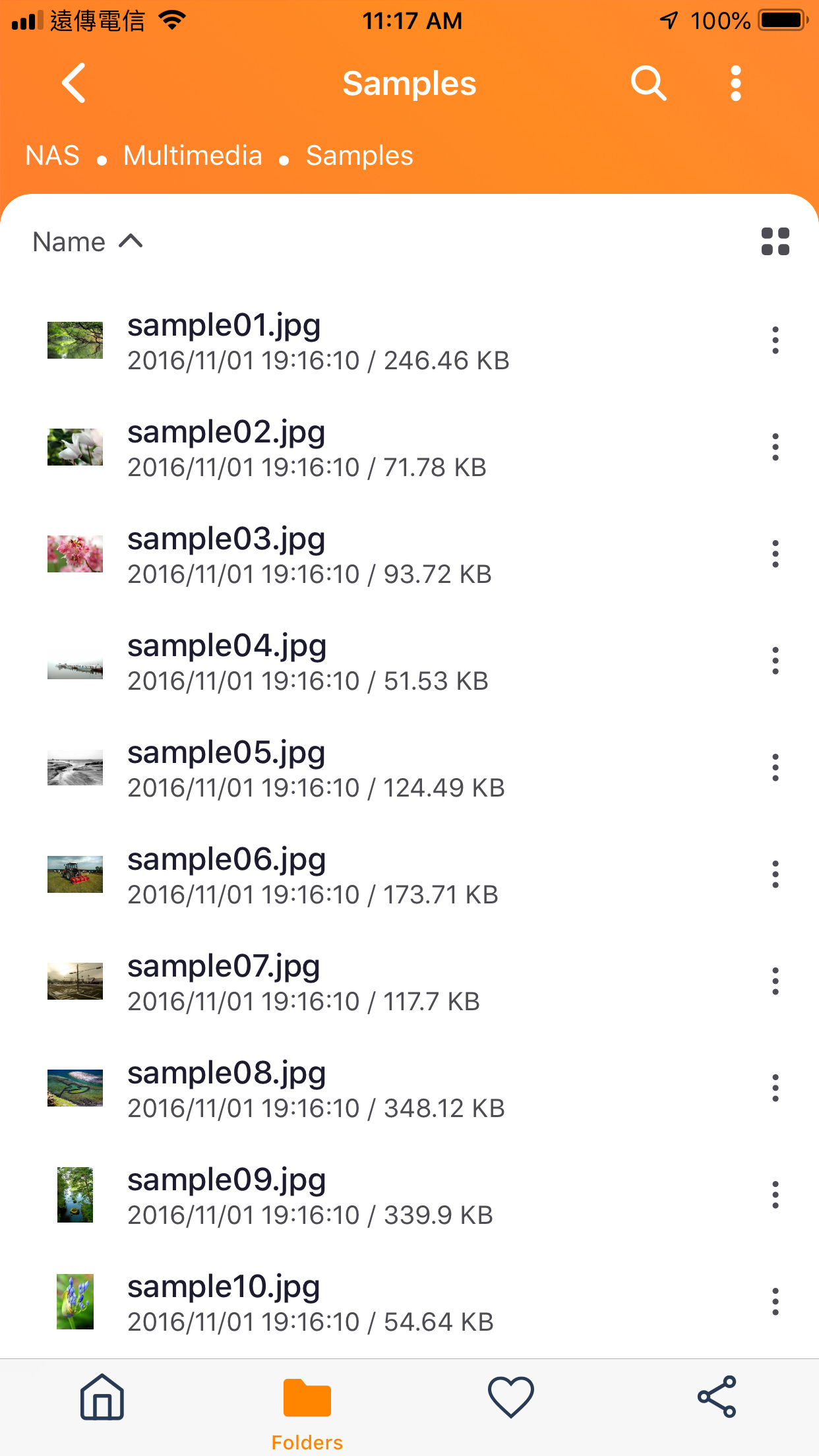Open options menu for sample08.jpg

pyautogui.click(x=775, y=1087)
